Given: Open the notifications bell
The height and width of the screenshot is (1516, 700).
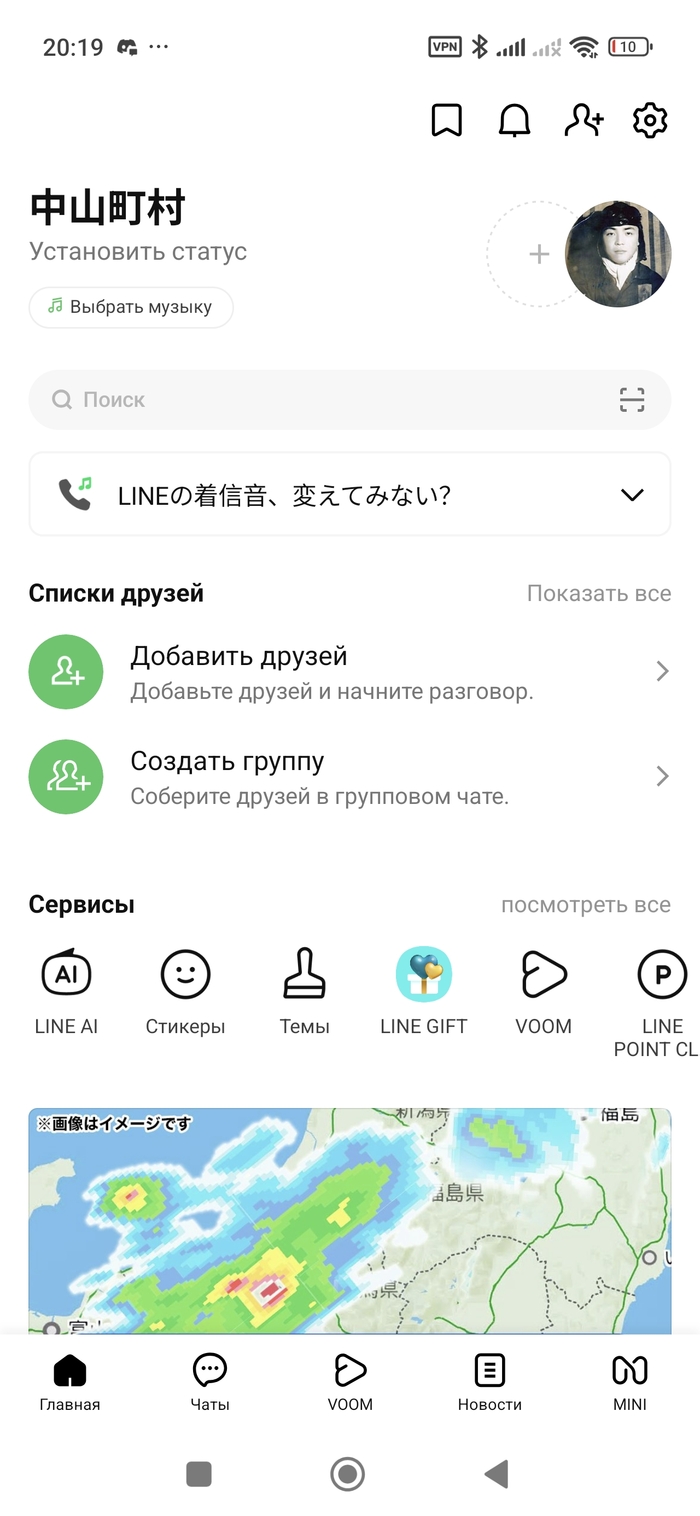Looking at the screenshot, I should (x=514, y=121).
